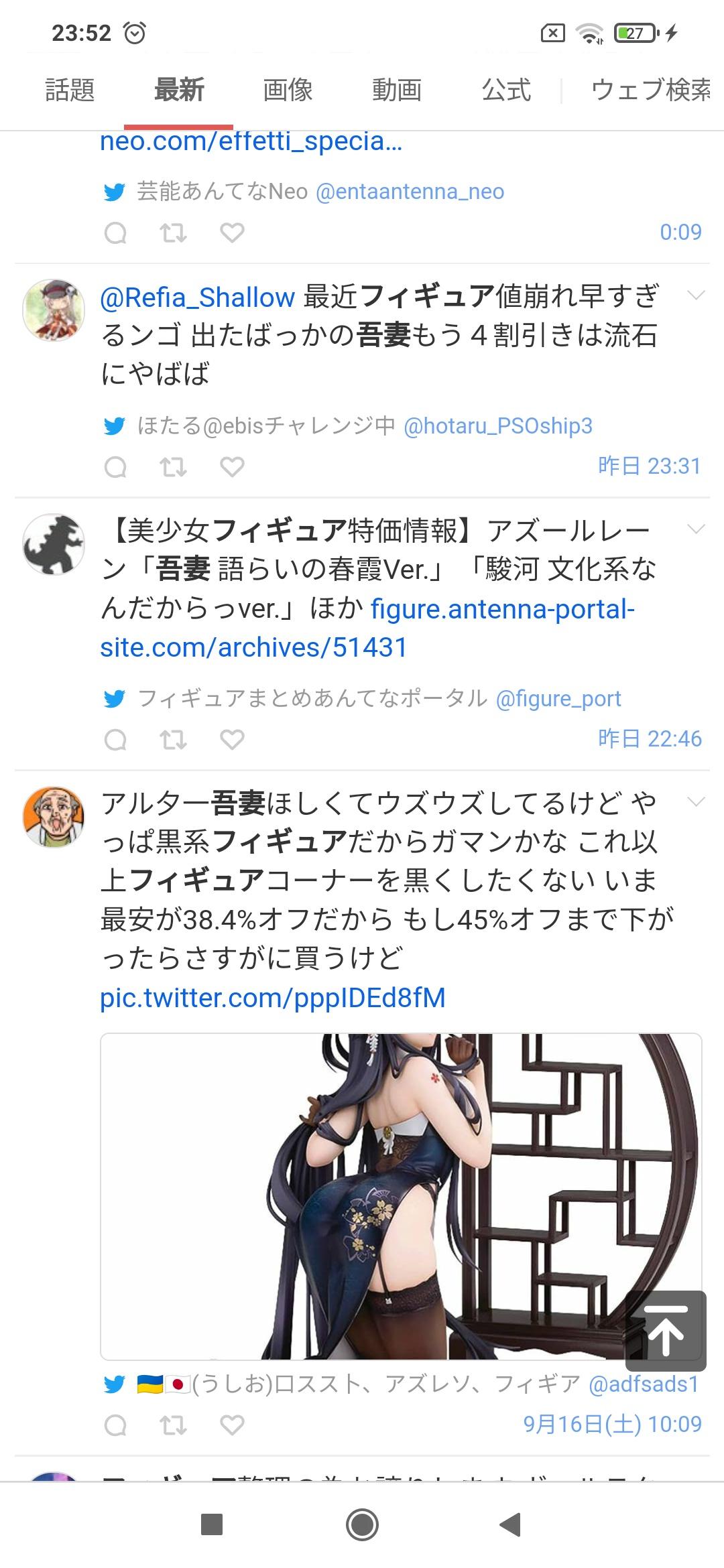Jump back to top with the arrow button
Image resolution: width=724 pixels, height=1568 pixels.
click(666, 1331)
